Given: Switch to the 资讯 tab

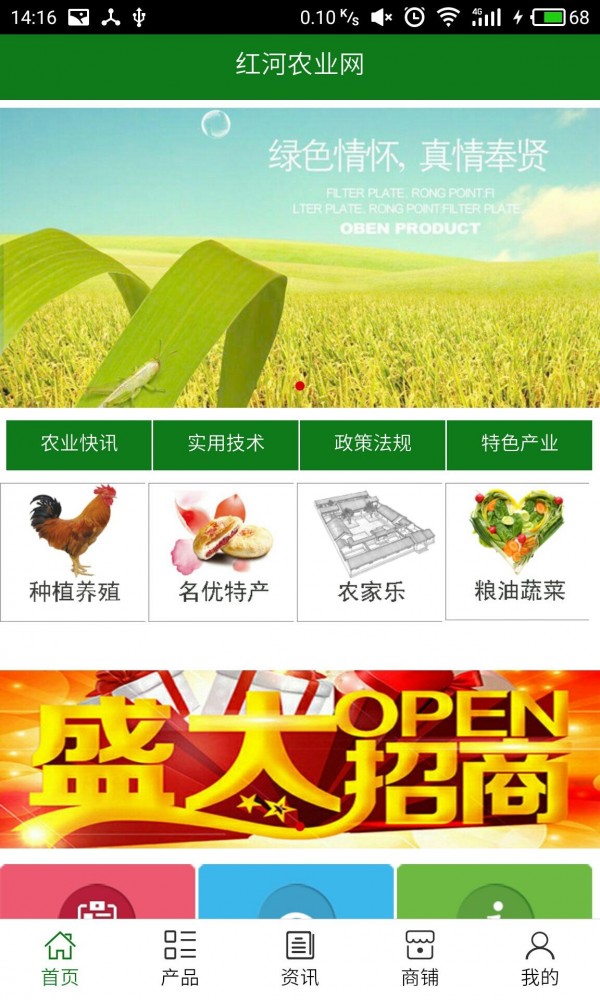Looking at the screenshot, I should click(300, 958).
